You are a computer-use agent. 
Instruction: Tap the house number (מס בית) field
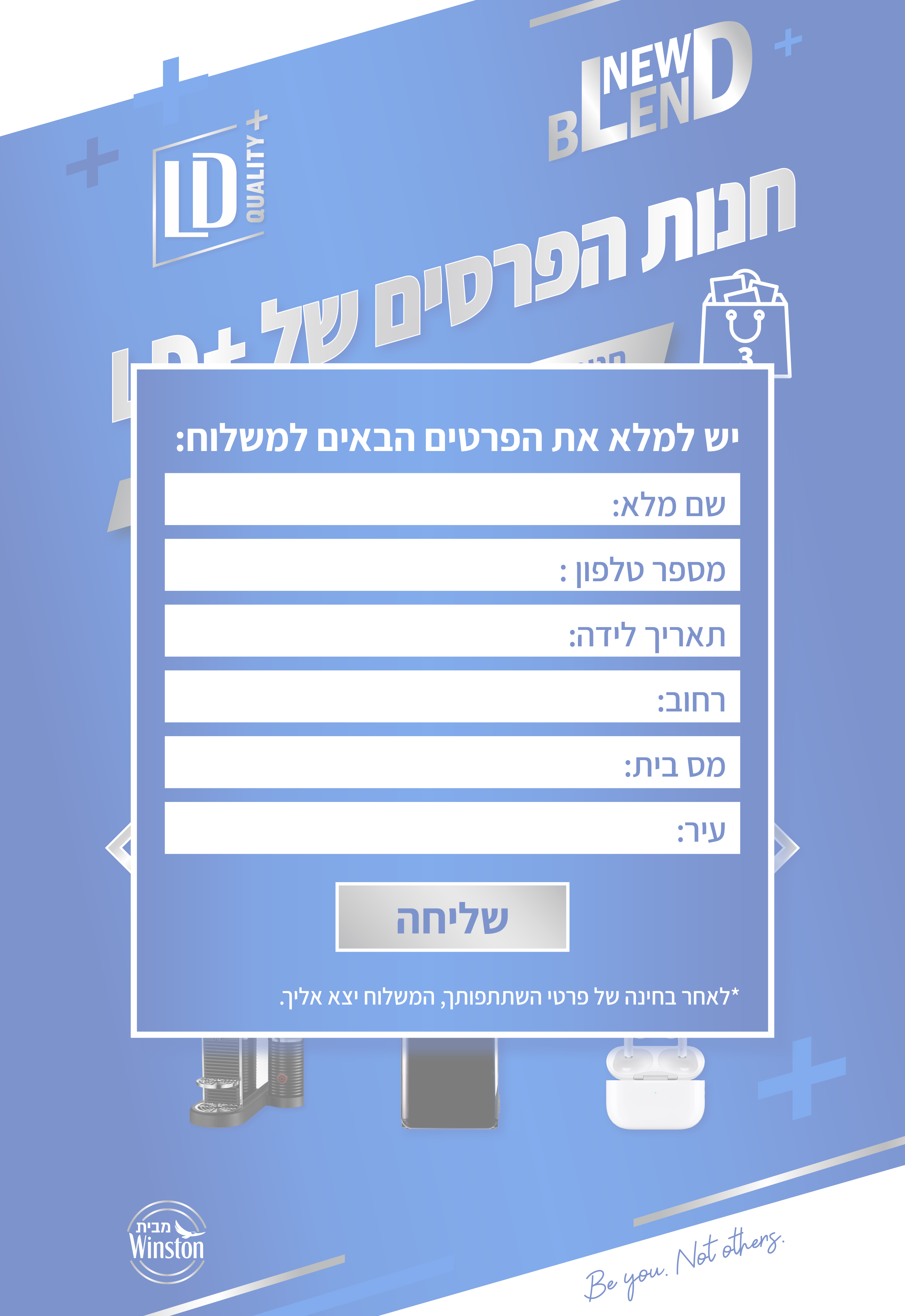[452, 762]
